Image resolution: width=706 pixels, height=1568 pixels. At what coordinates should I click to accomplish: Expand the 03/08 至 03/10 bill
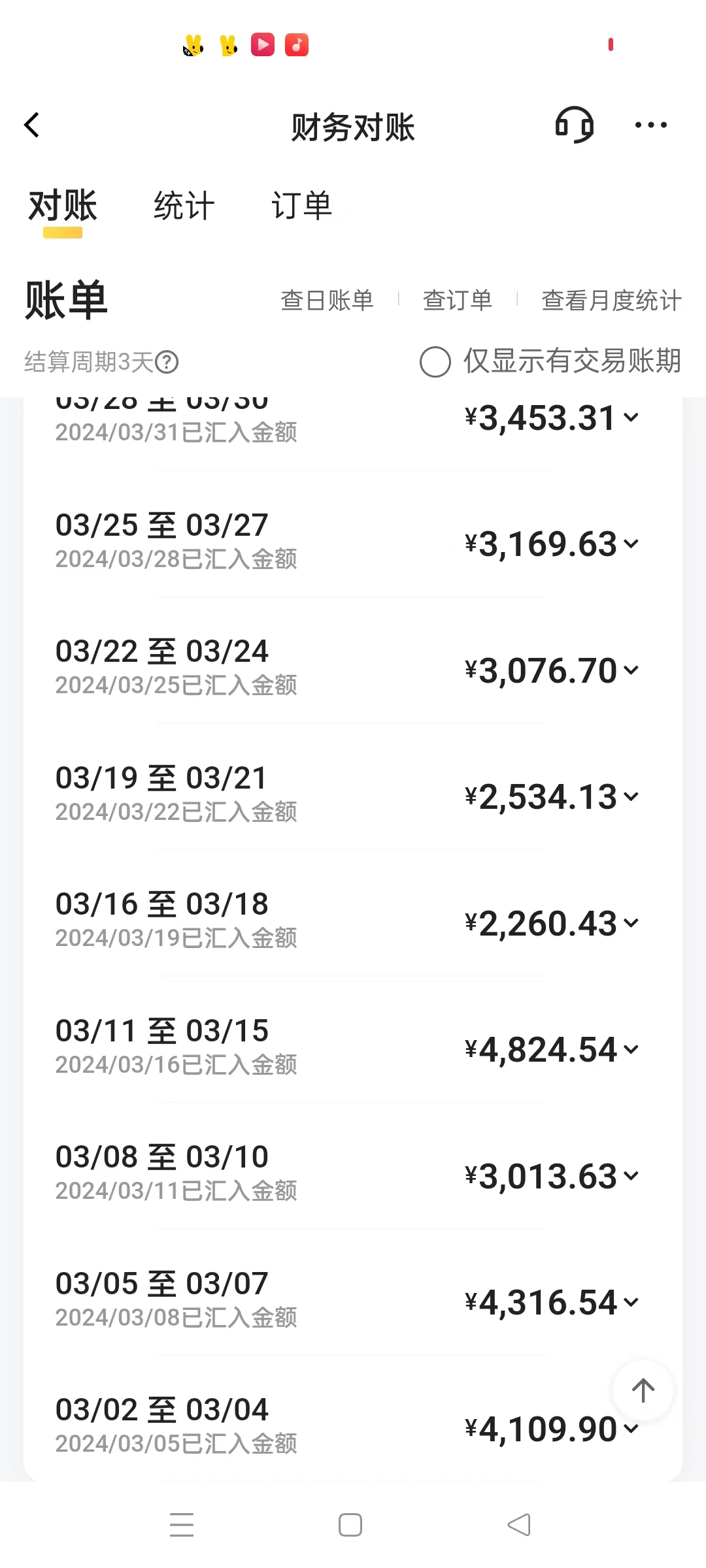coord(353,1173)
